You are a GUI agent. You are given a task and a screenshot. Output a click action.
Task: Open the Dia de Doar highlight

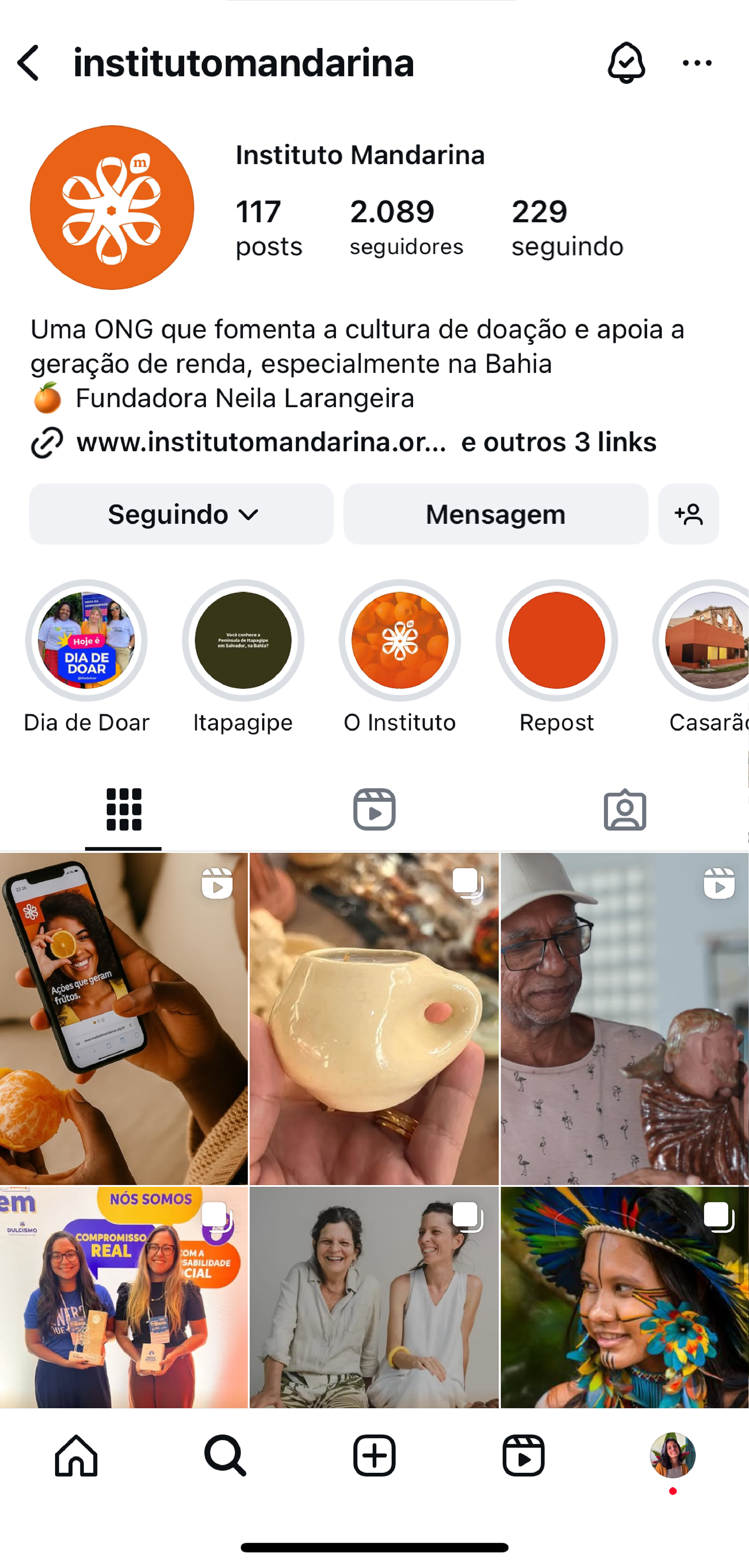tap(86, 640)
